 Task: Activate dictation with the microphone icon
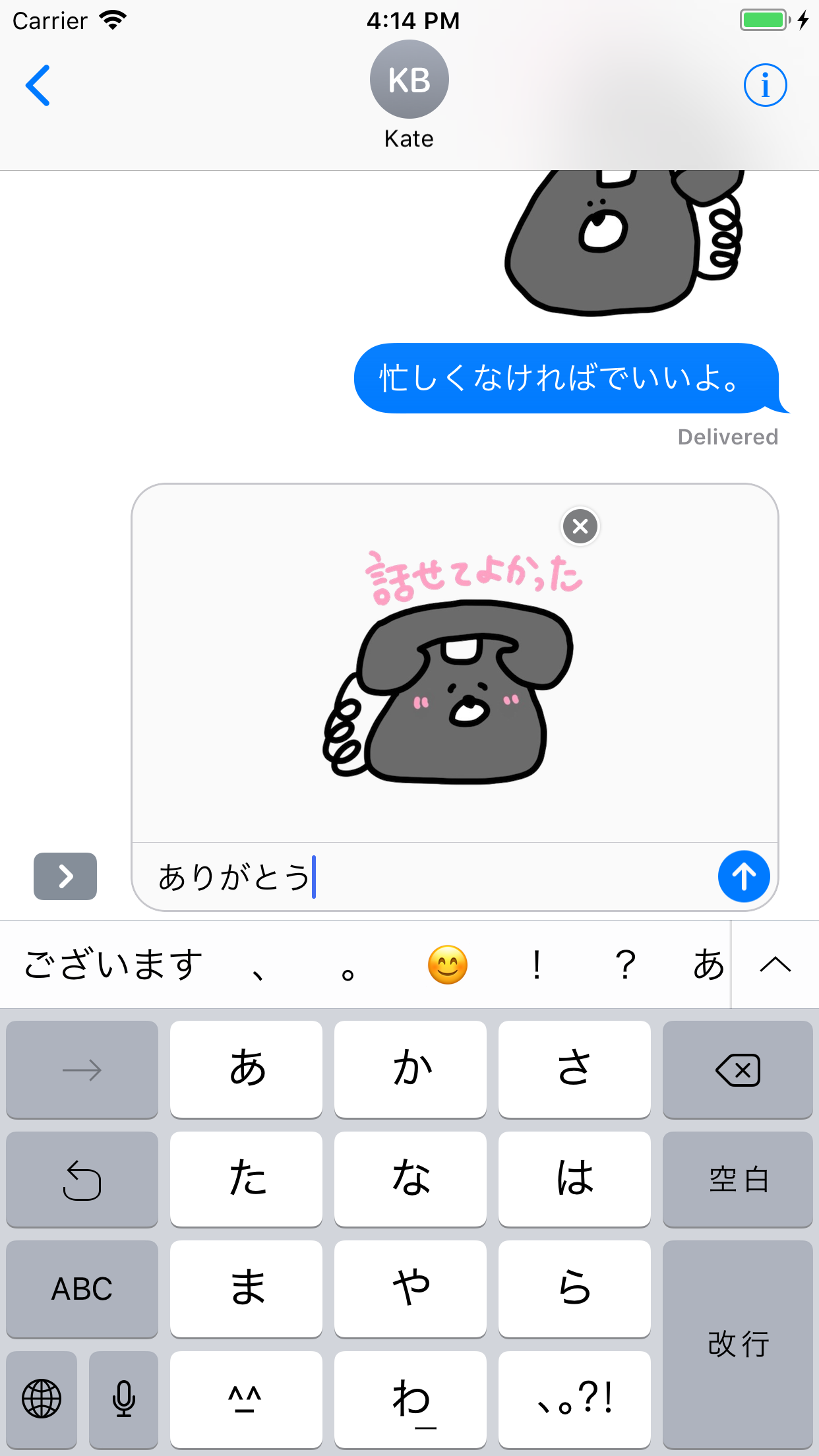123,1399
